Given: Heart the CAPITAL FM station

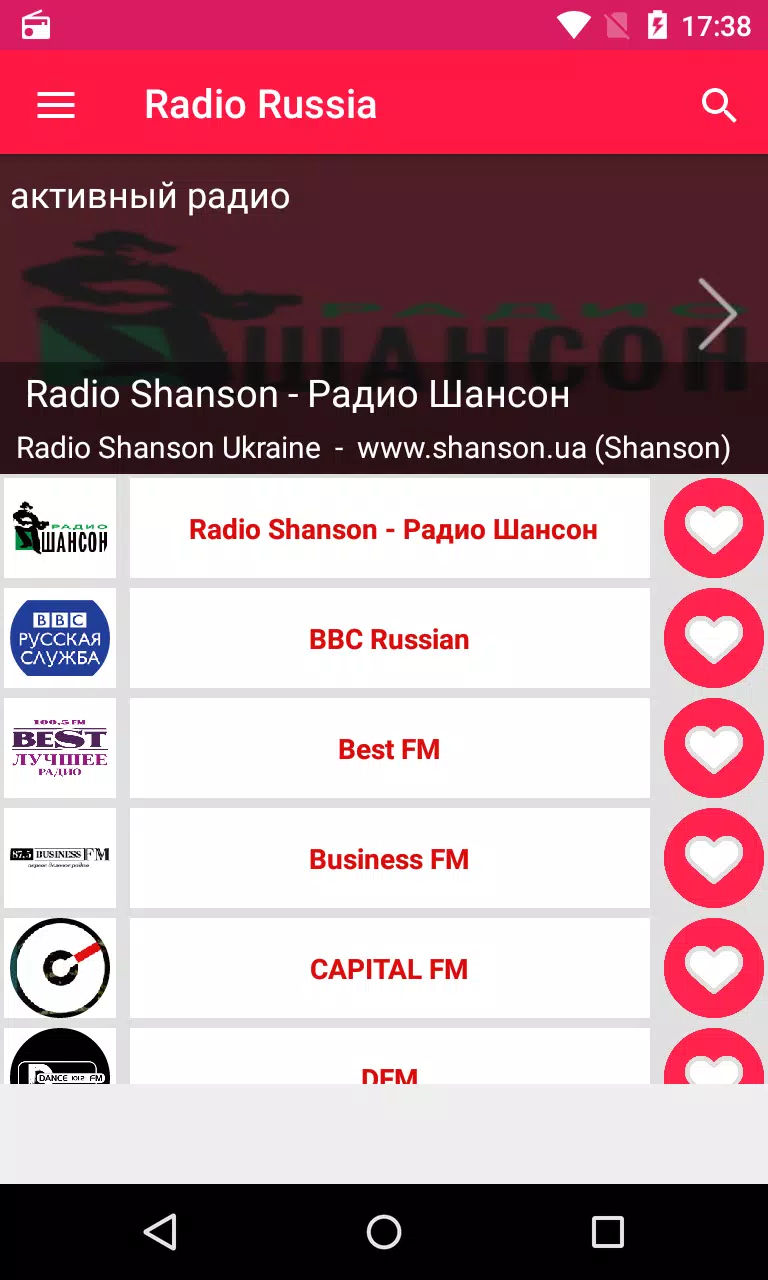Looking at the screenshot, I should [714, 968].
